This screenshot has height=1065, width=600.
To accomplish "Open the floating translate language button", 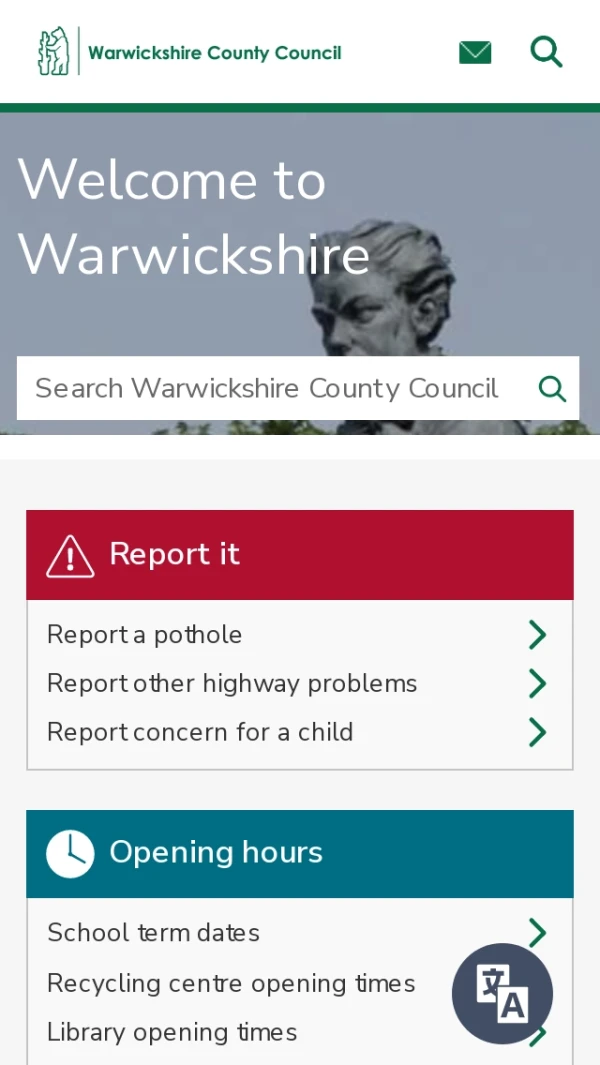I will click(502, 993).
